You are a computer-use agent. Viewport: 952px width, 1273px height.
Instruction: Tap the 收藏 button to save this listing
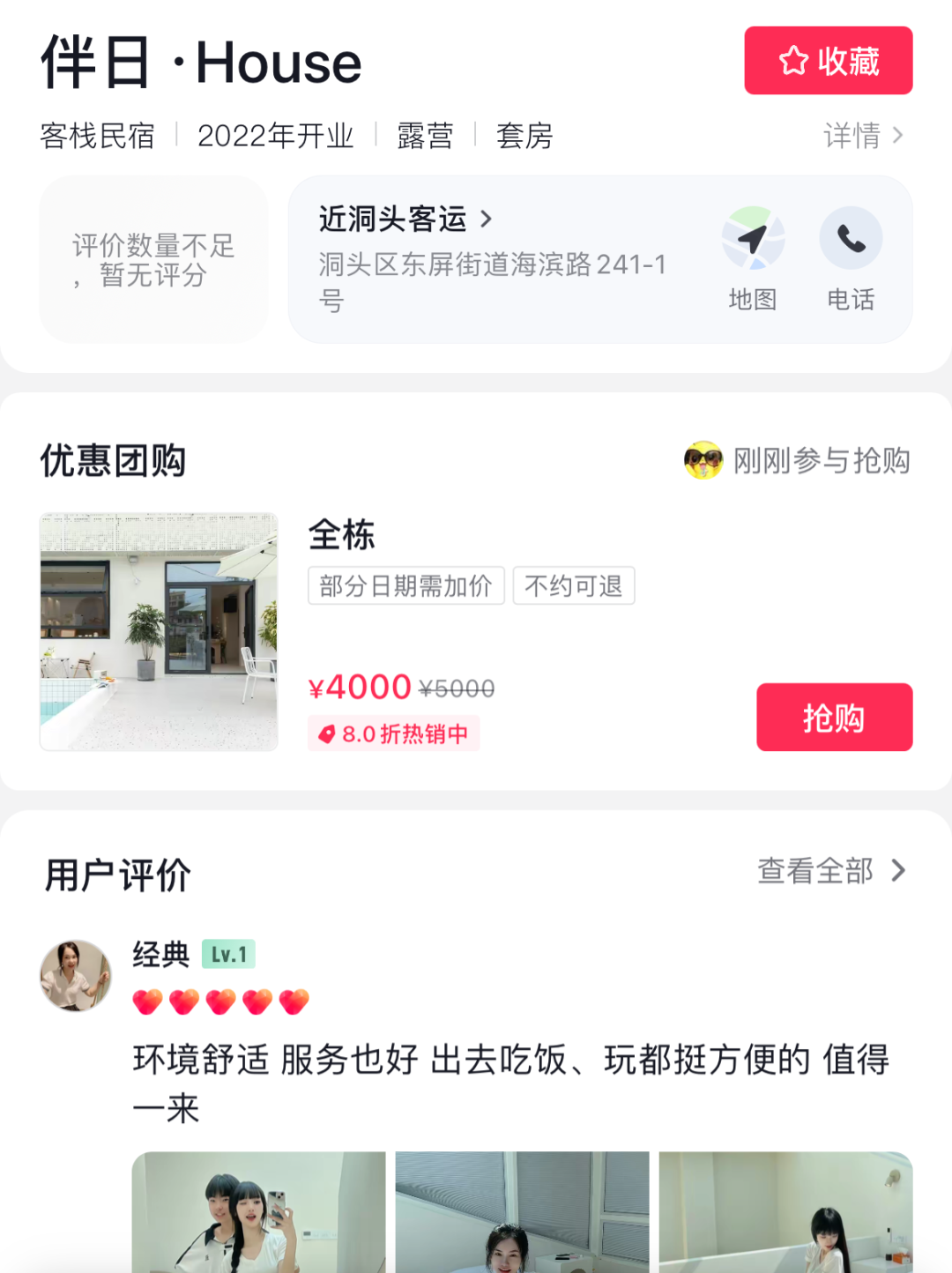click(828, 61)
